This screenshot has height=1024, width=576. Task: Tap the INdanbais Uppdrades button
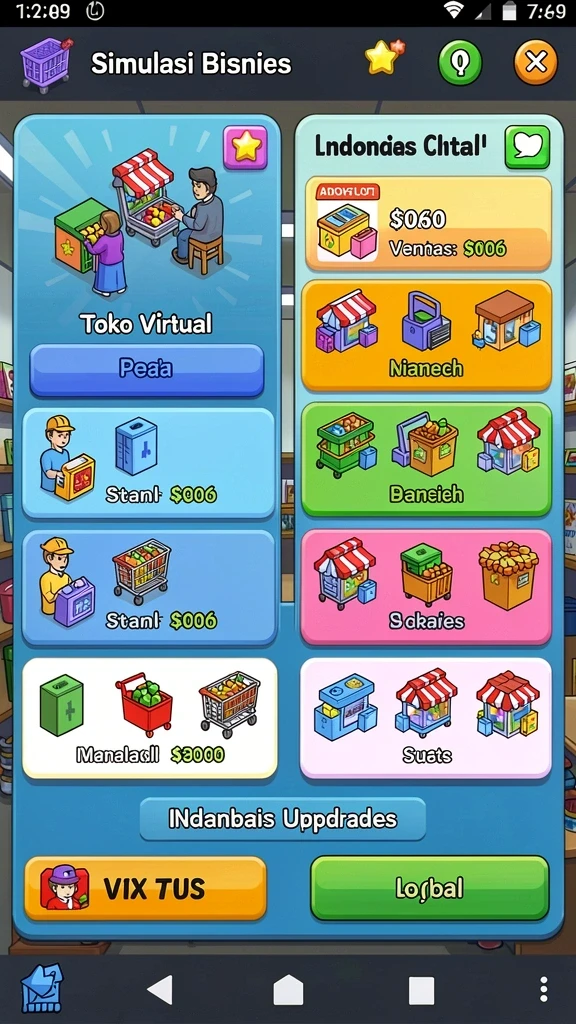(283, 819)
